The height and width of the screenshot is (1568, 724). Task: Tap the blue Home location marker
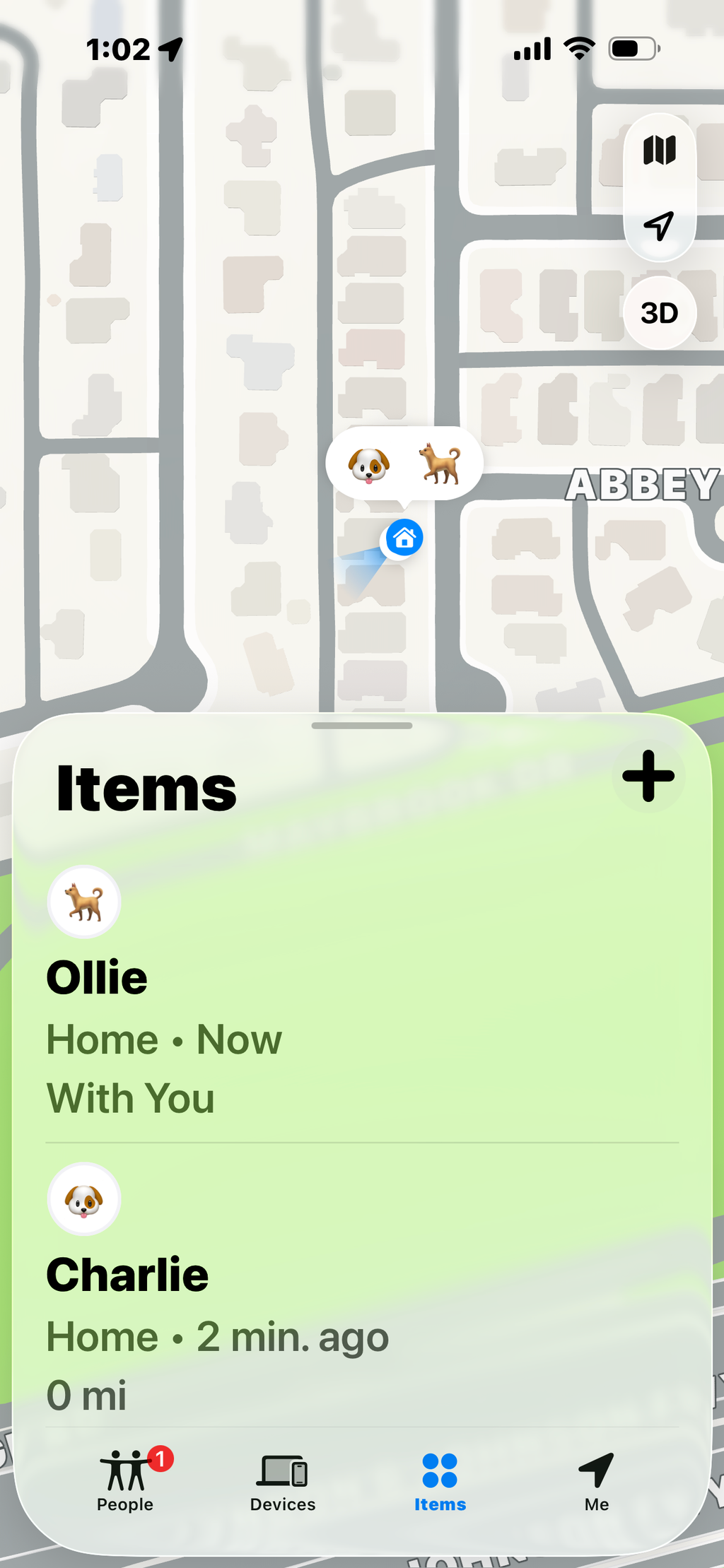pos(402,538)
